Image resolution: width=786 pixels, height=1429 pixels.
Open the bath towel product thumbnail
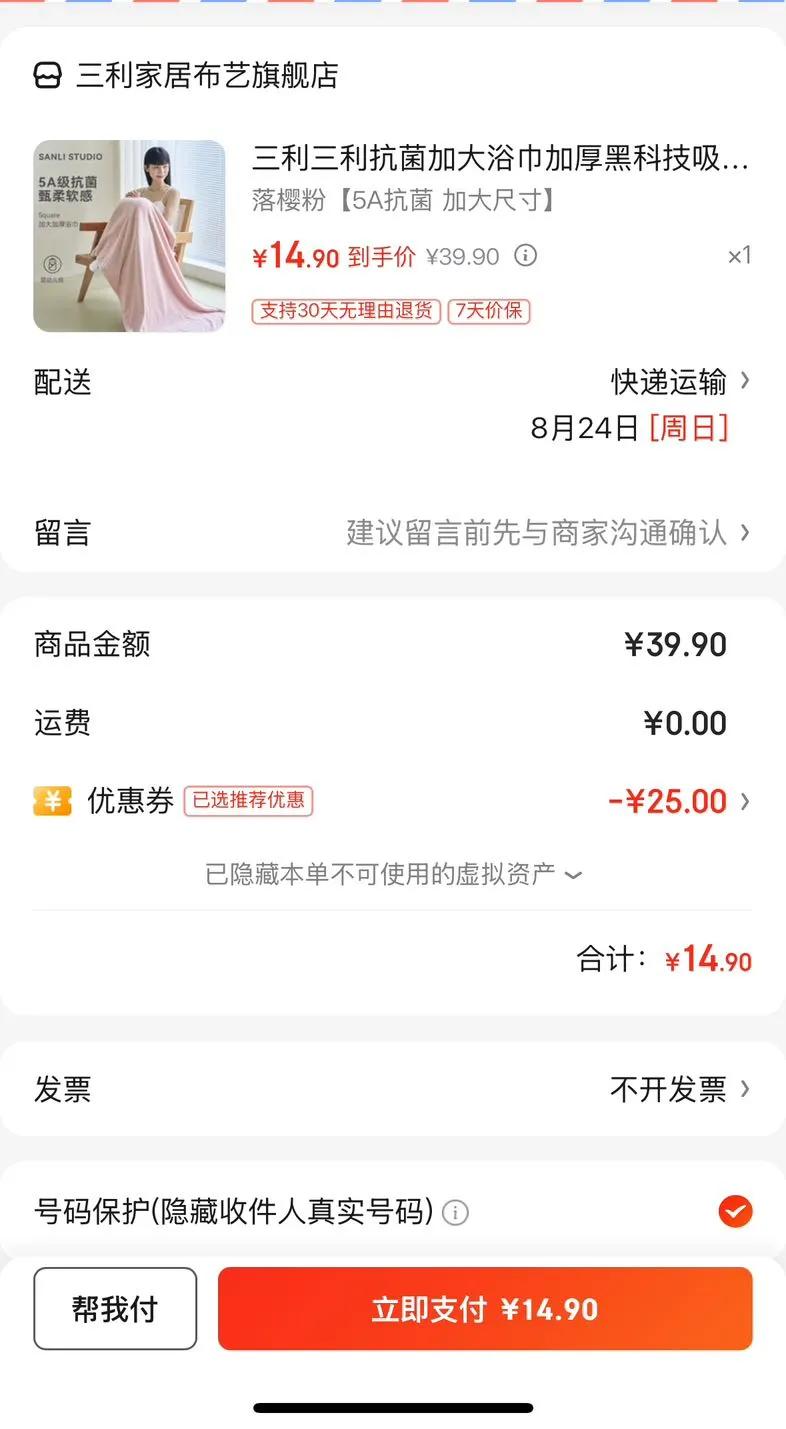[129, 236]
